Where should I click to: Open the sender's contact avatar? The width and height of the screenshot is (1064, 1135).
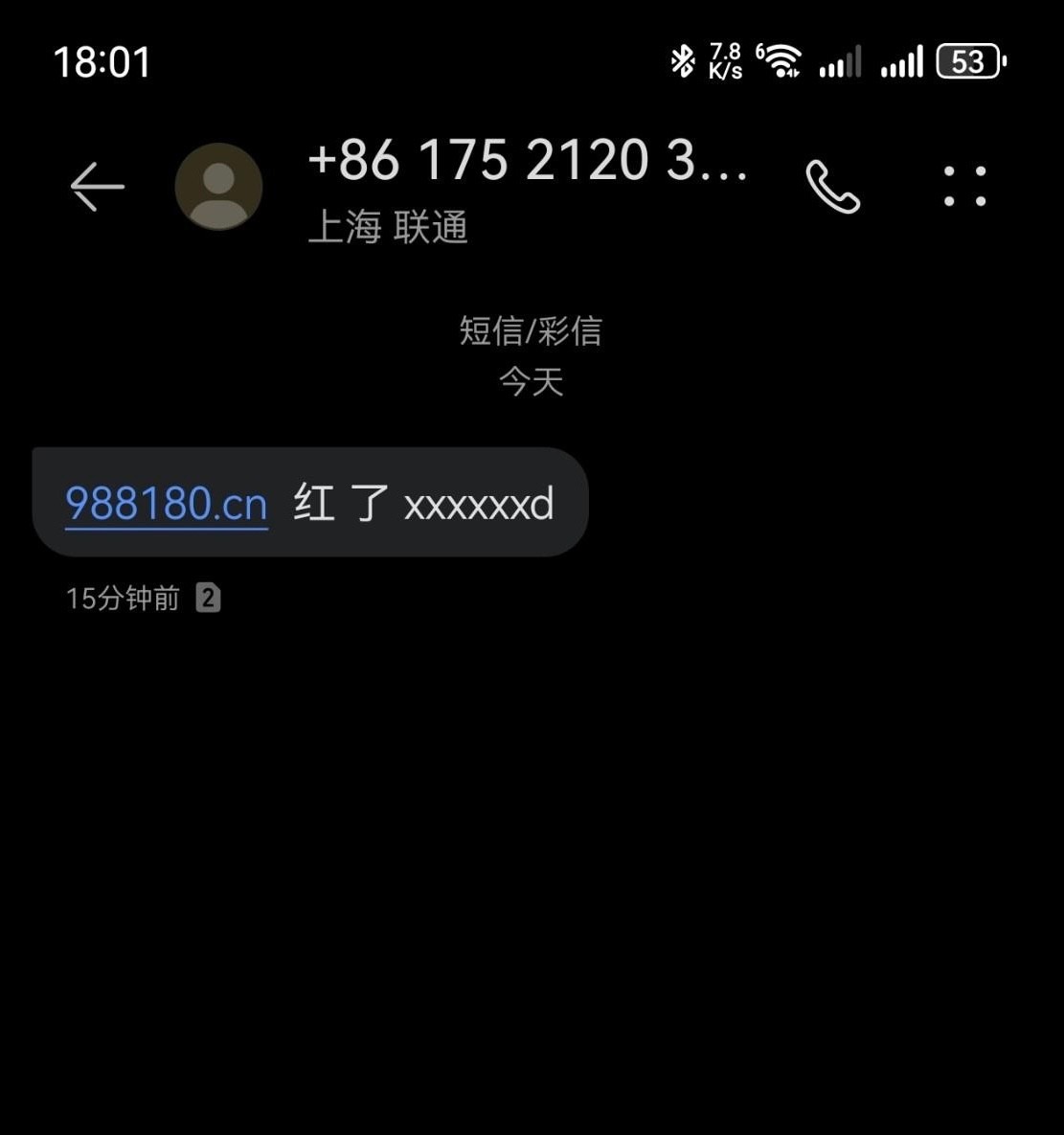click(x=218, y=186)
